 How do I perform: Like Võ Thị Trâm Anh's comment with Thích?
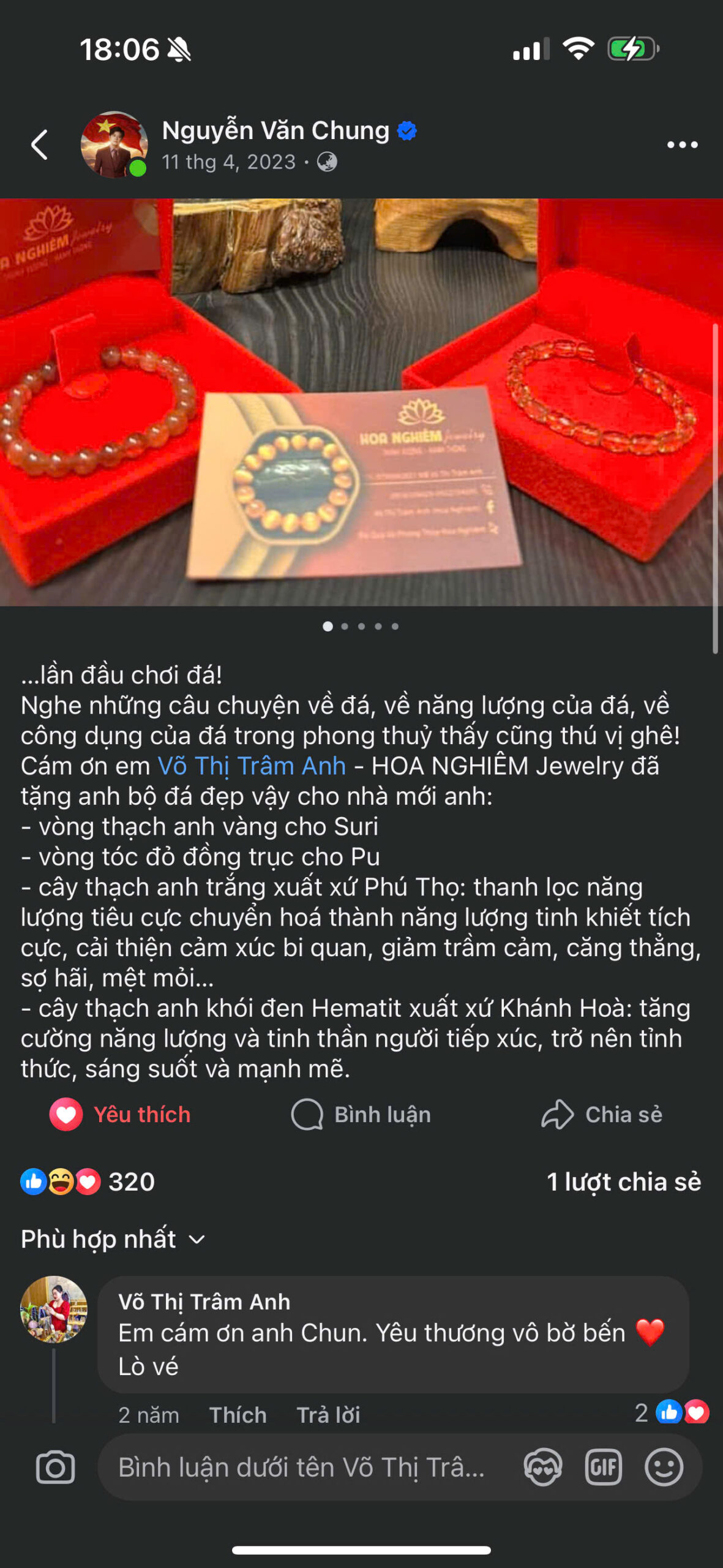tap(238, 1415)
